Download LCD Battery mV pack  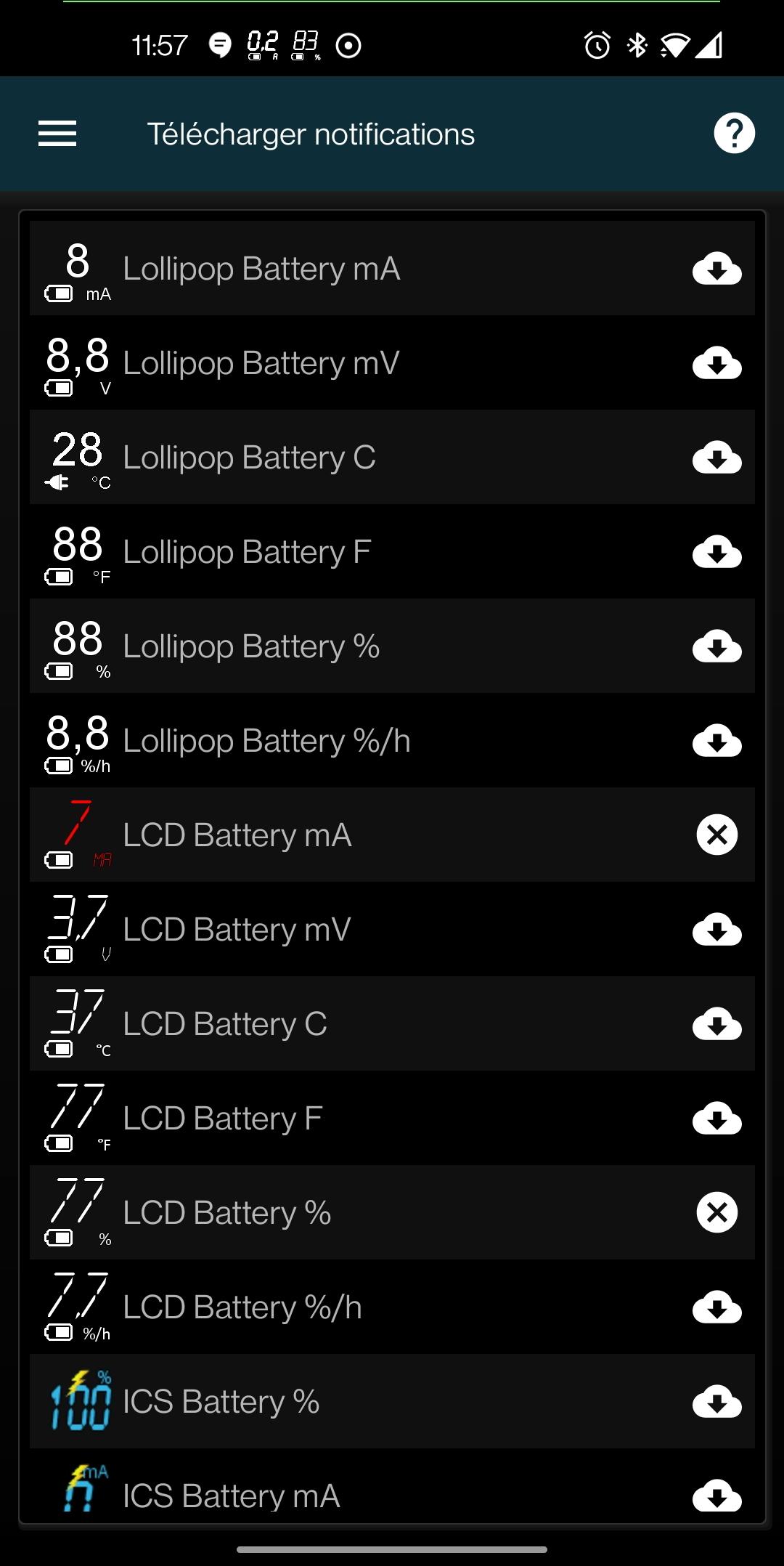point(717,929)
